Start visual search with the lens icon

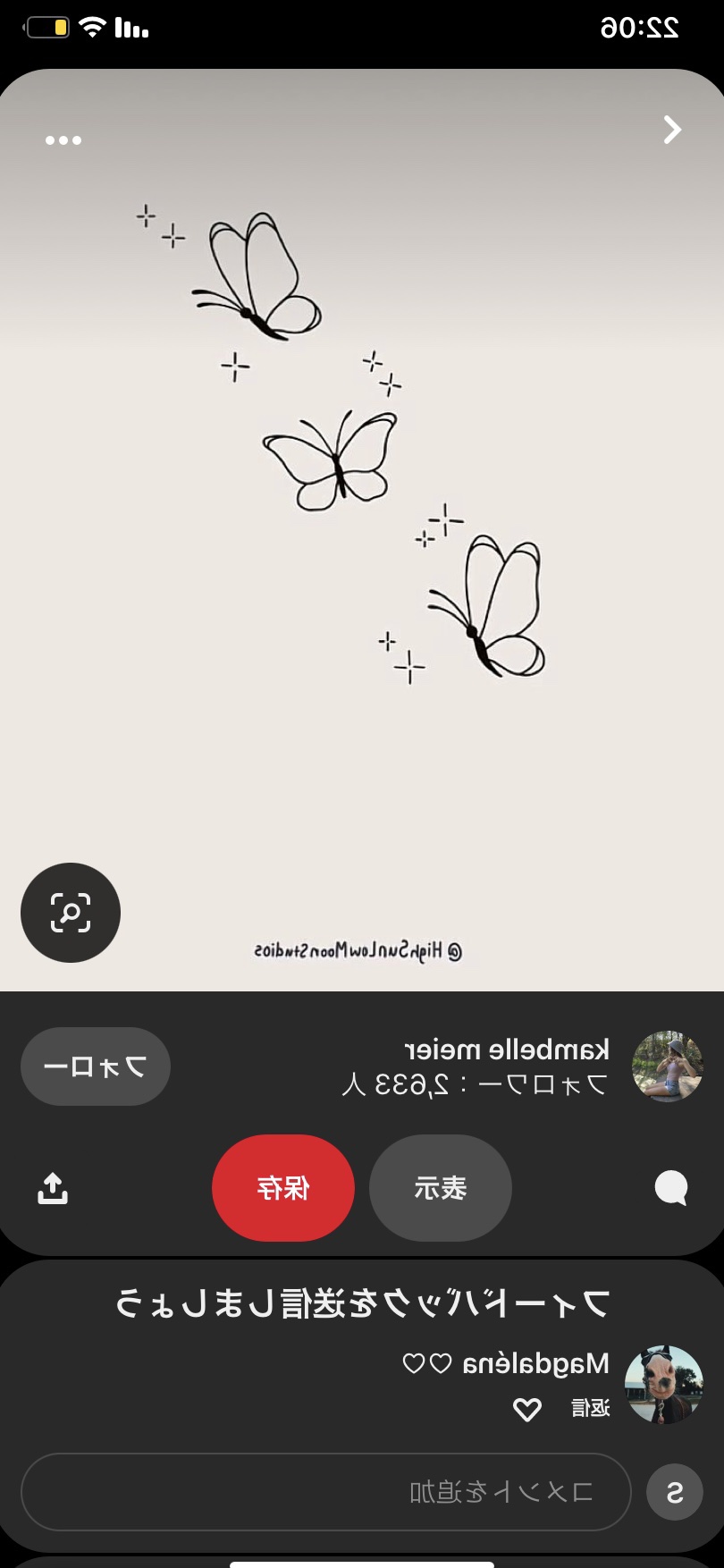(71, 913)
